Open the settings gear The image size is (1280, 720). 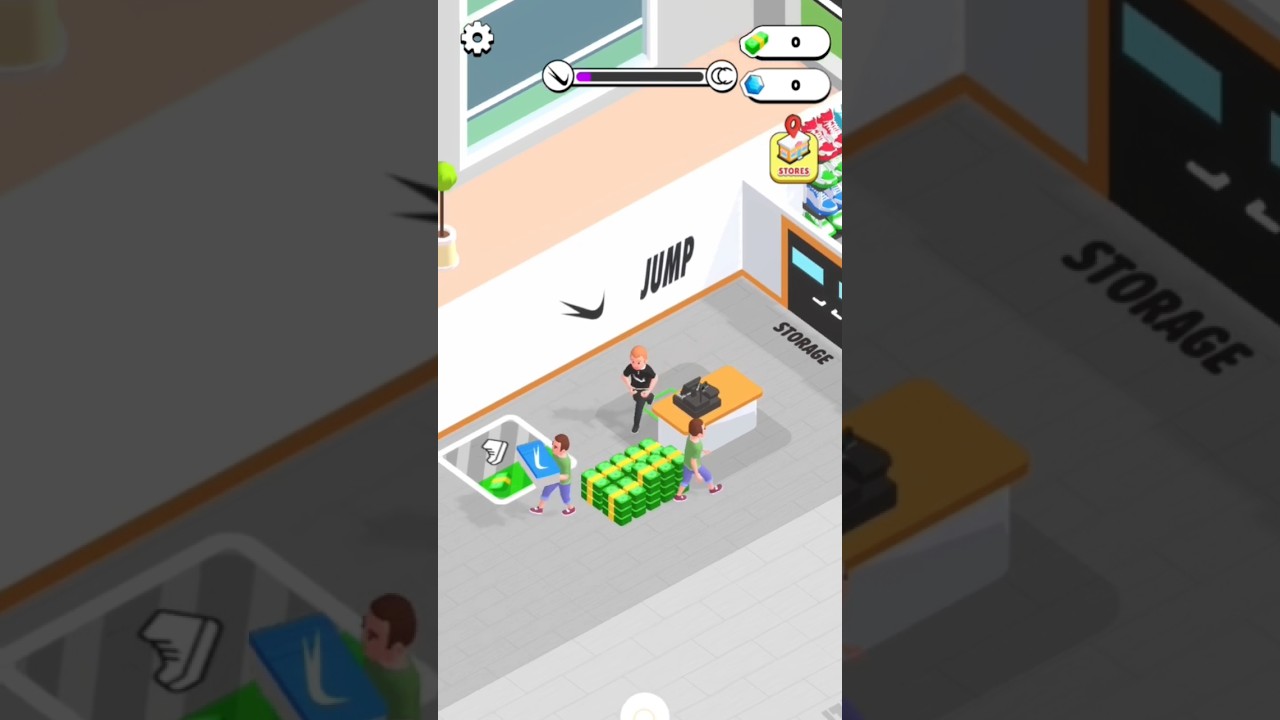477,38
